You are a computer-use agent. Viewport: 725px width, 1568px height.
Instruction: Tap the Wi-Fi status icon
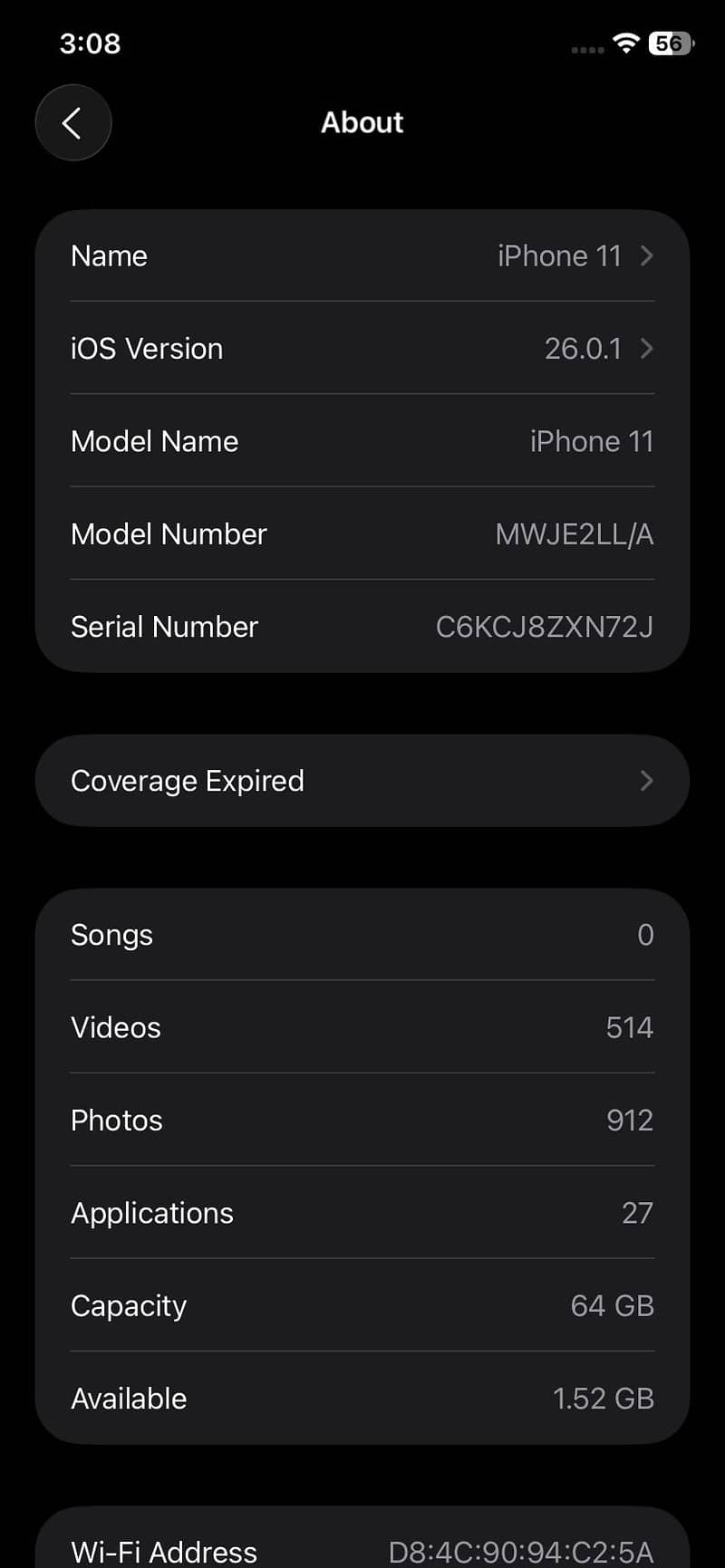tap(625, 43)
